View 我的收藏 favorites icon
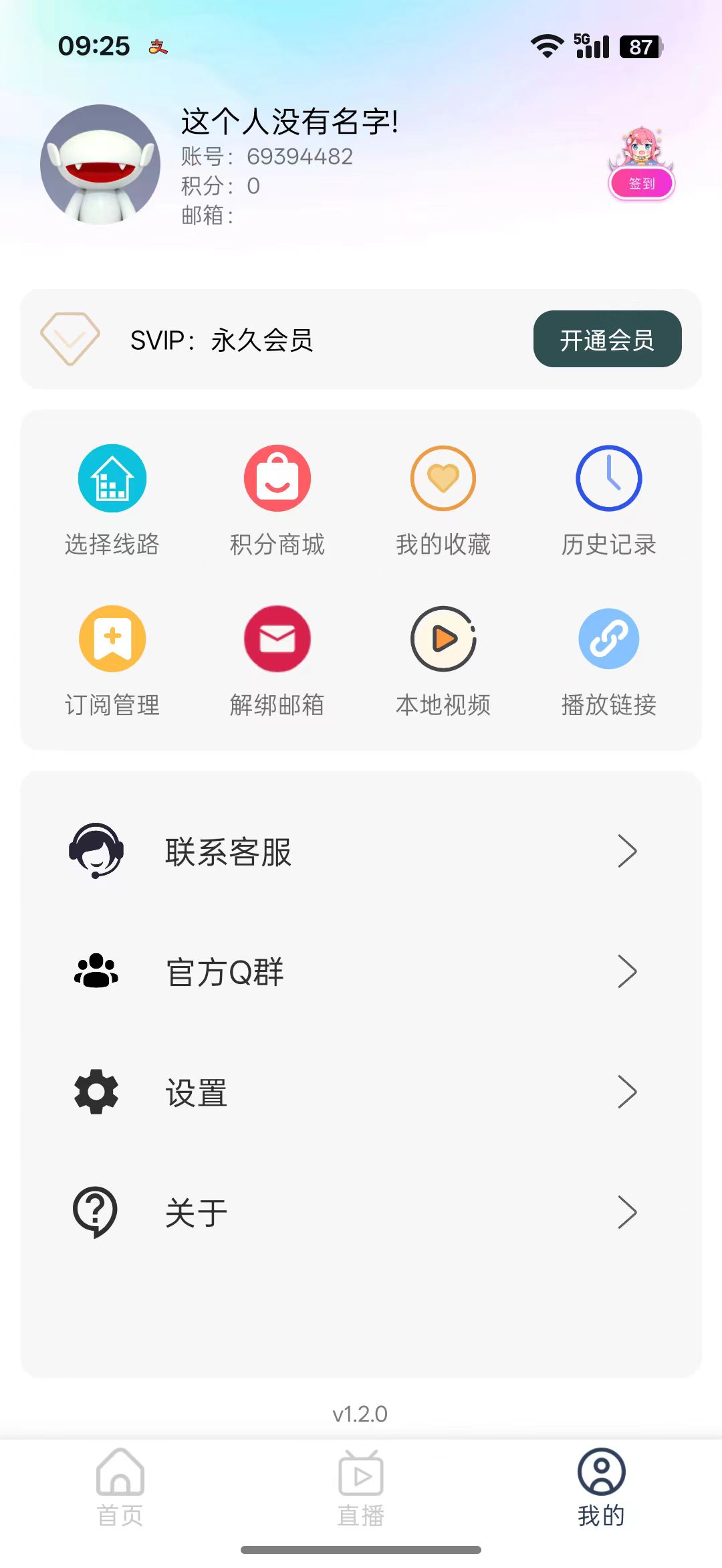The image size is (722, 1568). [x=443, y=478]
